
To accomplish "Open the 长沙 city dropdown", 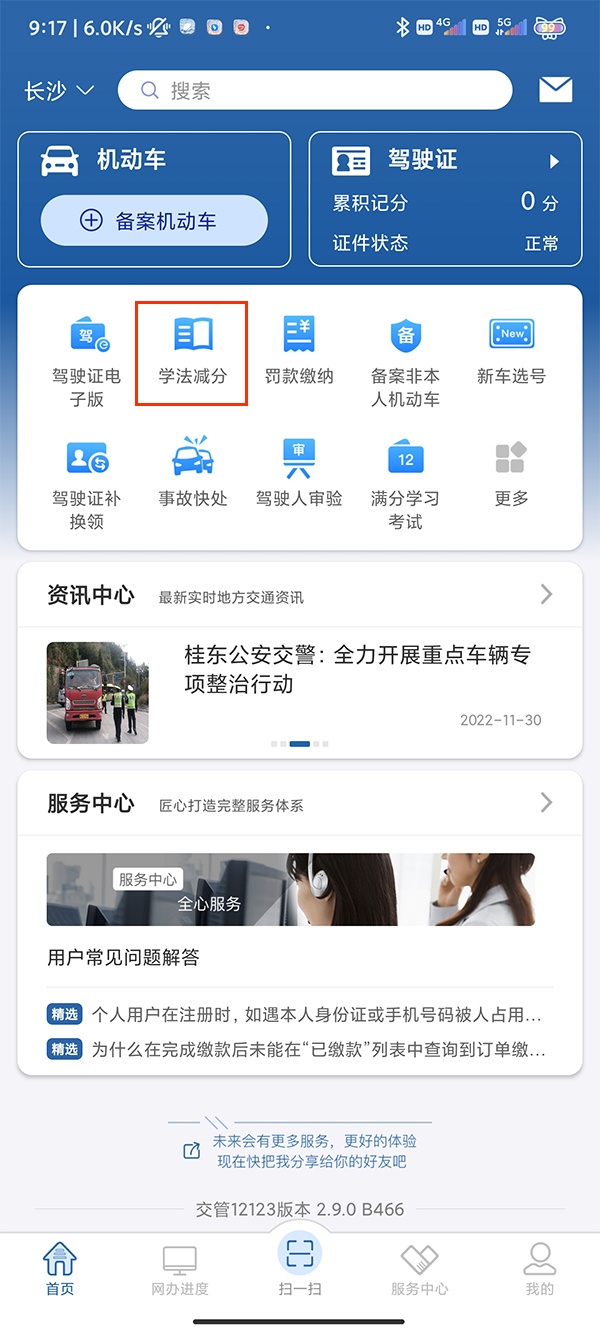I will pyautogui.click(x=59, y=91).
